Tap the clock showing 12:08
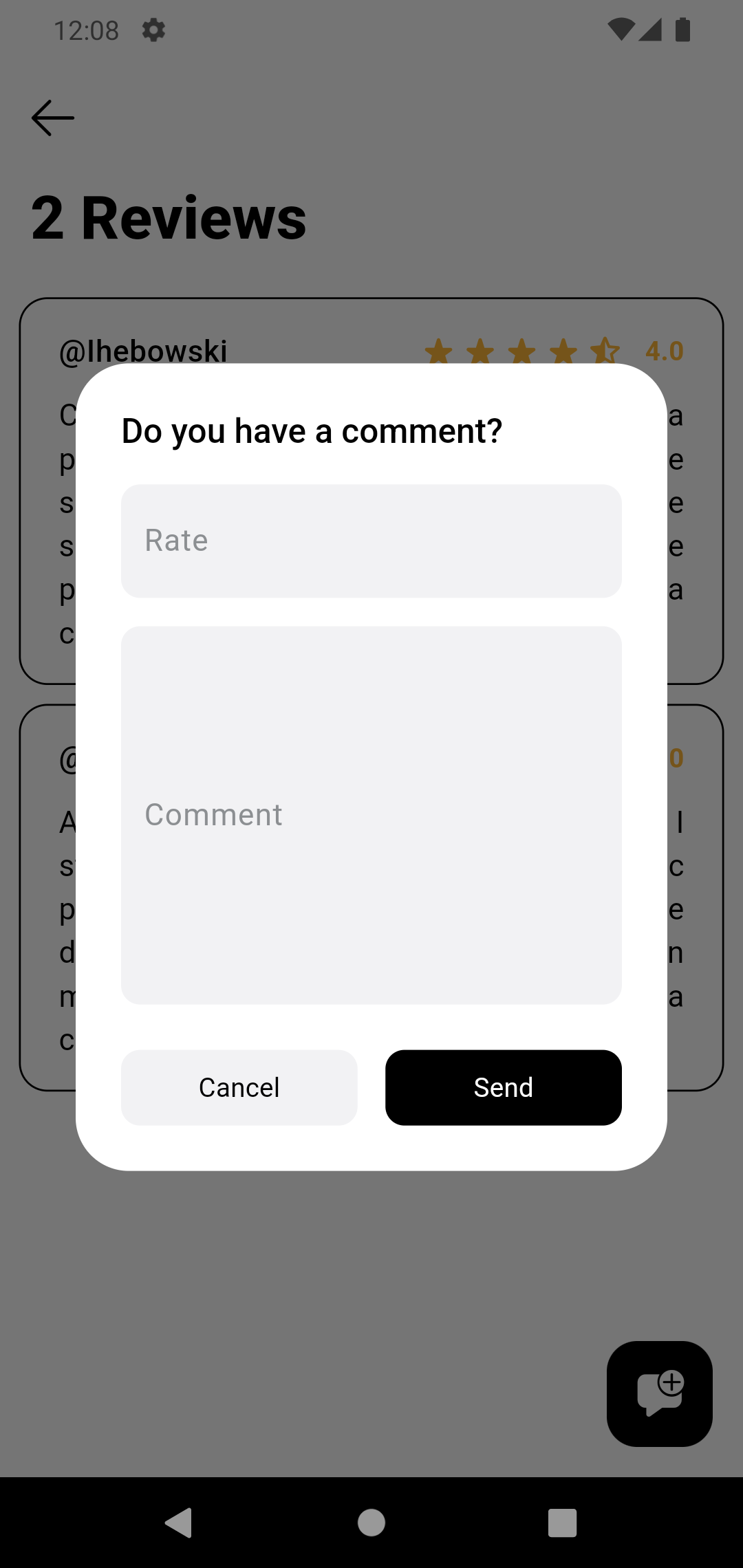 [85, 29]
